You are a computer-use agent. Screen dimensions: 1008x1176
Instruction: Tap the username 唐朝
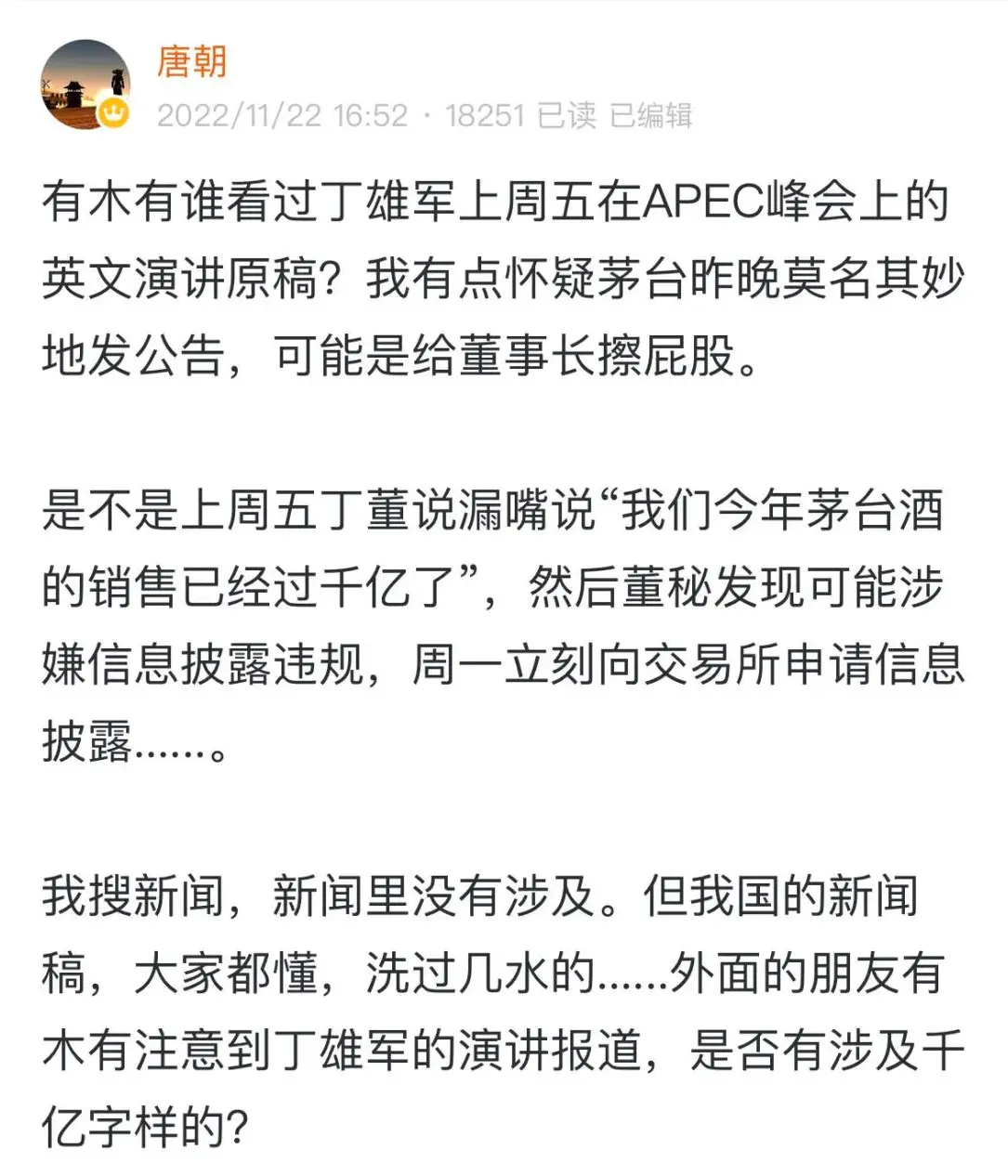191,60
